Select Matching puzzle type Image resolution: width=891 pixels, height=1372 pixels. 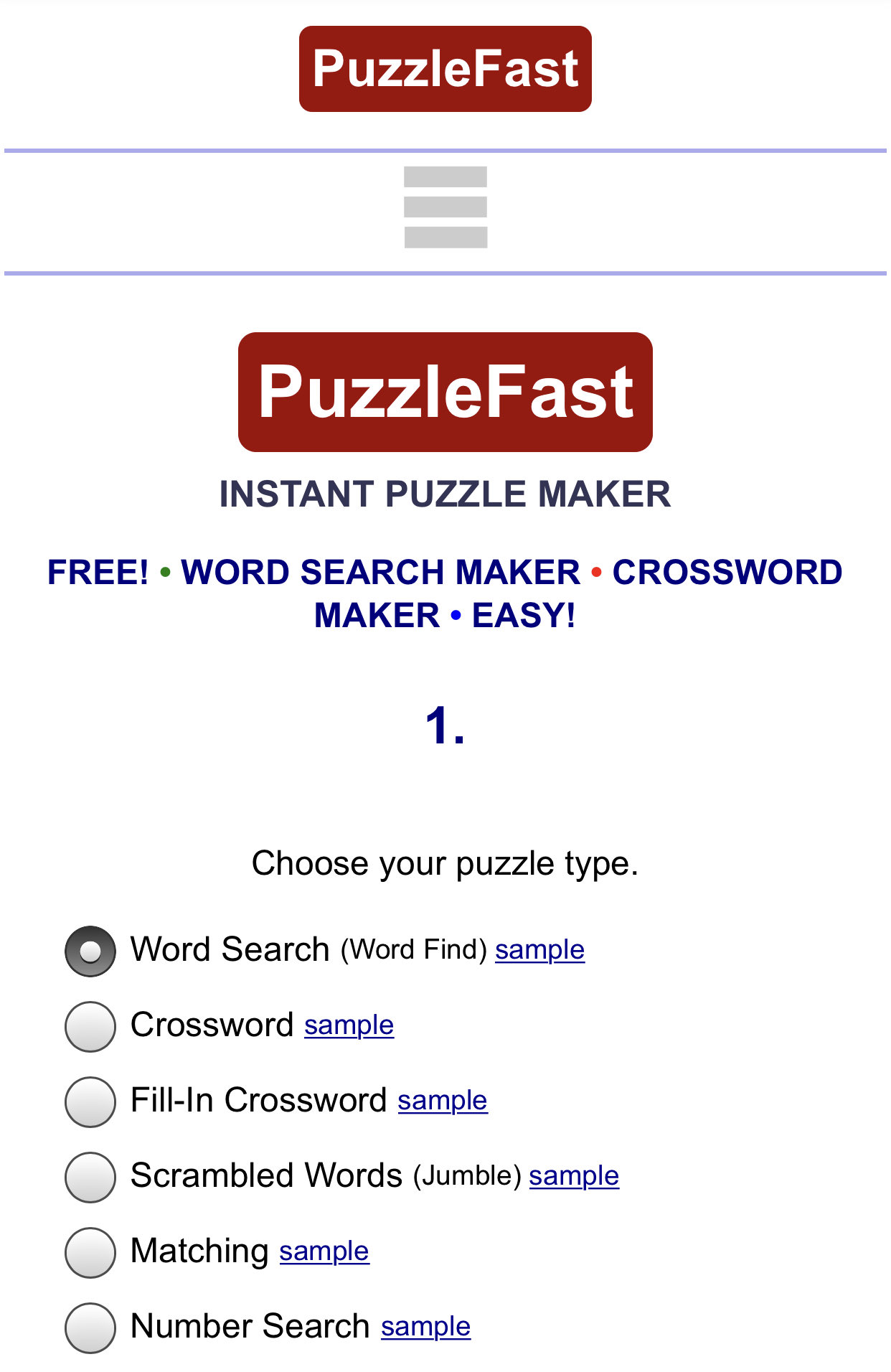90,1253
